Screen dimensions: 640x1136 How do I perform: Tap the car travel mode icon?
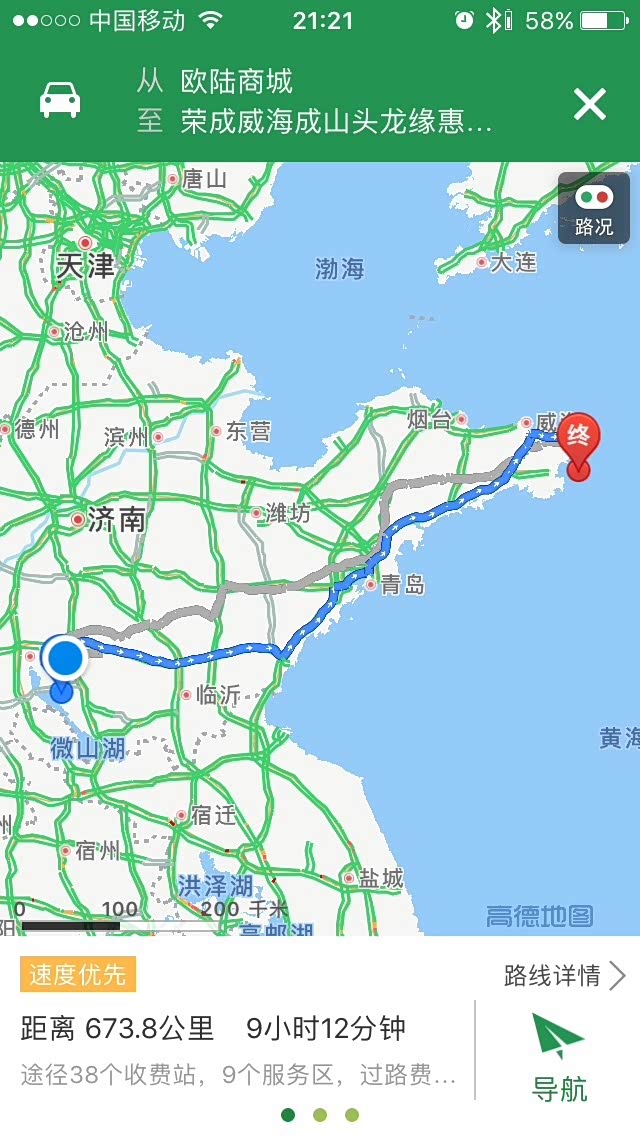[x=59, y=101]
